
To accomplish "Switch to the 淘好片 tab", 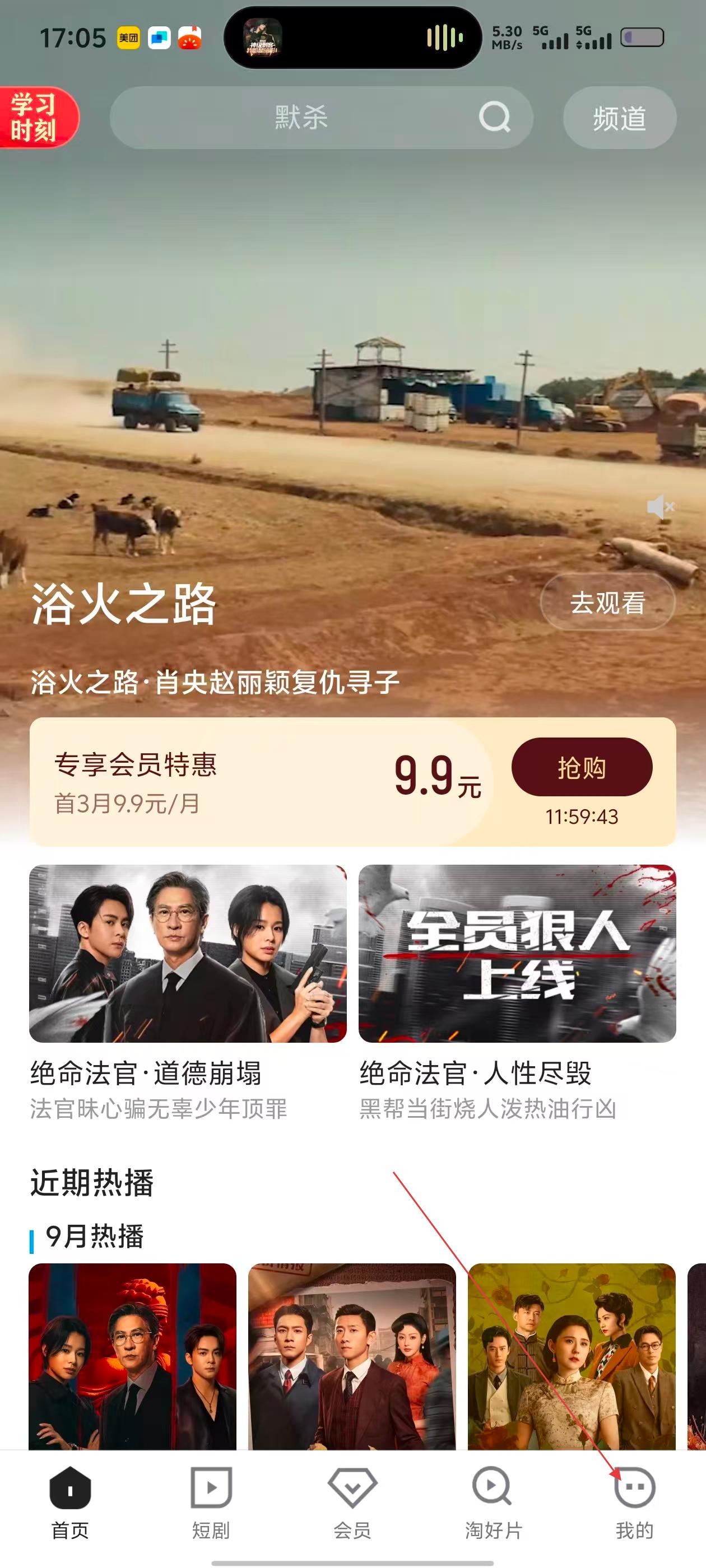I will [x=493, y=1502].
